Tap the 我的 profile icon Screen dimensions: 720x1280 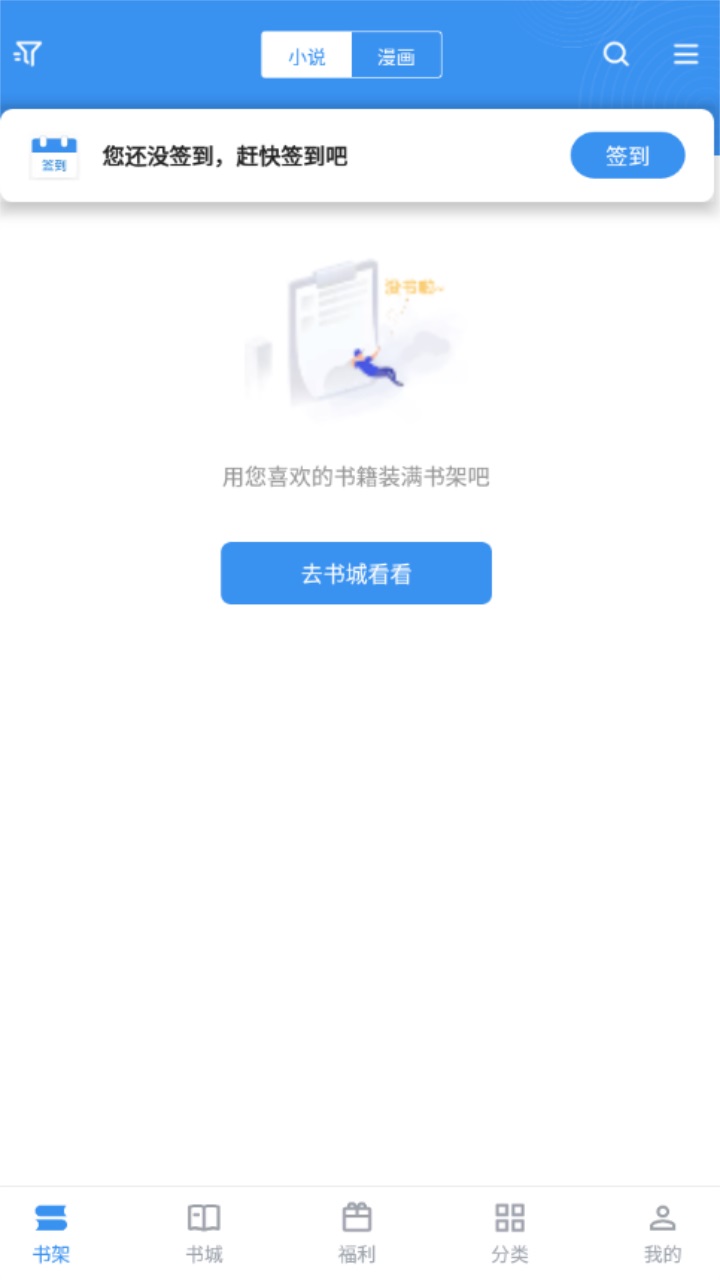(x=663, y=1218)
